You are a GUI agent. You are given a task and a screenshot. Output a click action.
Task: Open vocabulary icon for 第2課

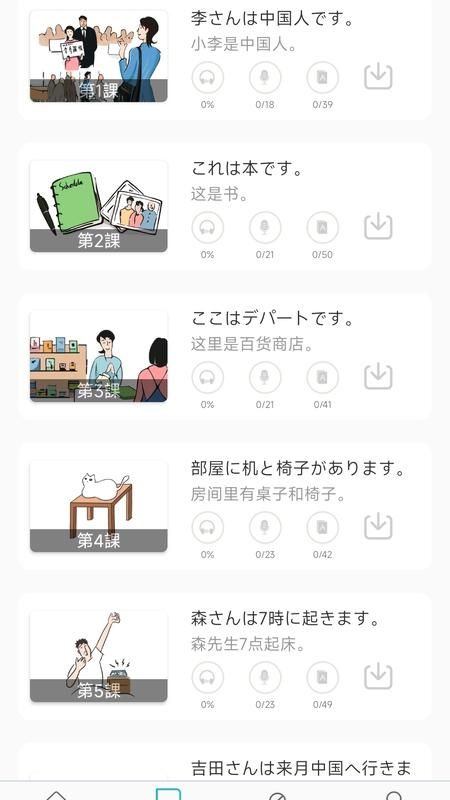tap(322, 228)
